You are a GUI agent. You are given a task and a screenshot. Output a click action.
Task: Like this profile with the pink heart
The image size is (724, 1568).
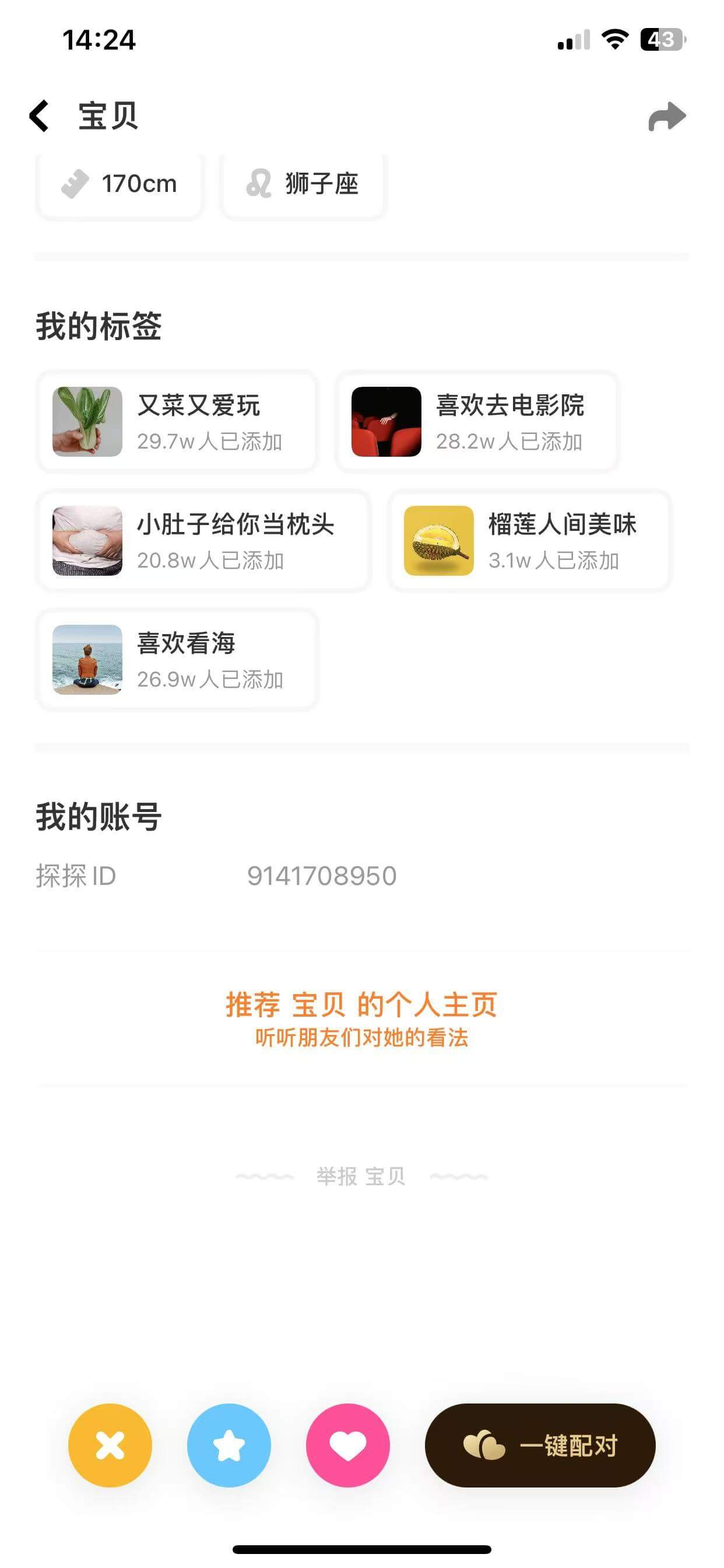click(x=348, y=1445)
